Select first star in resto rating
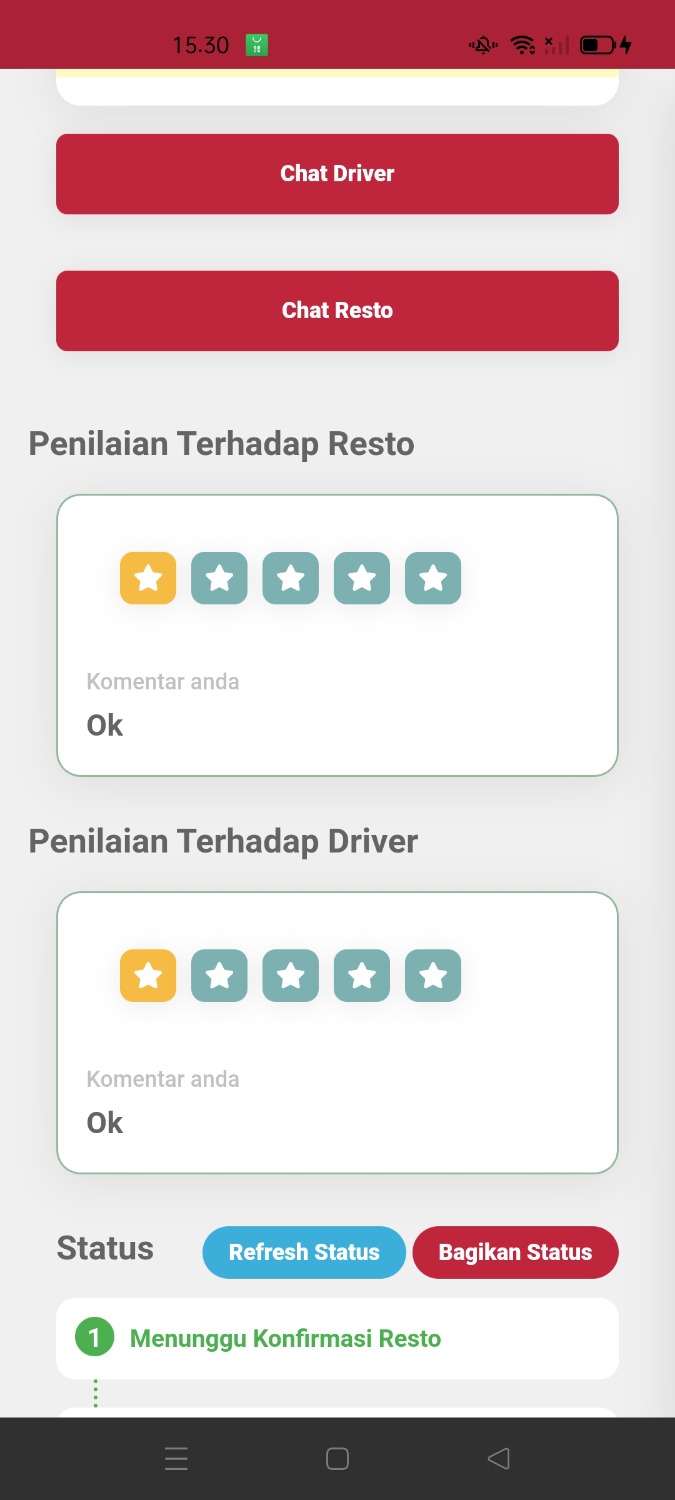 point(148,578)
